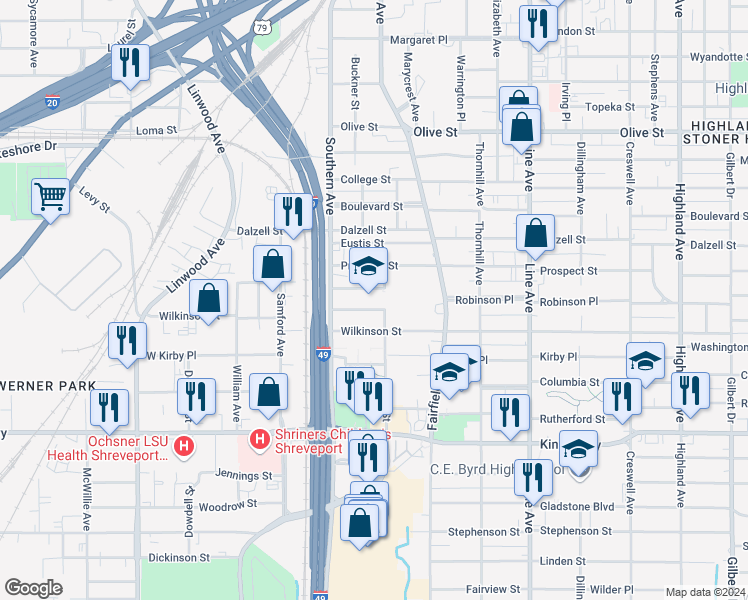Tap the restaurant marker on Highland Ave
Viewport: 748px width, 600px height.
pyautogui.click(x=690, y=391)
